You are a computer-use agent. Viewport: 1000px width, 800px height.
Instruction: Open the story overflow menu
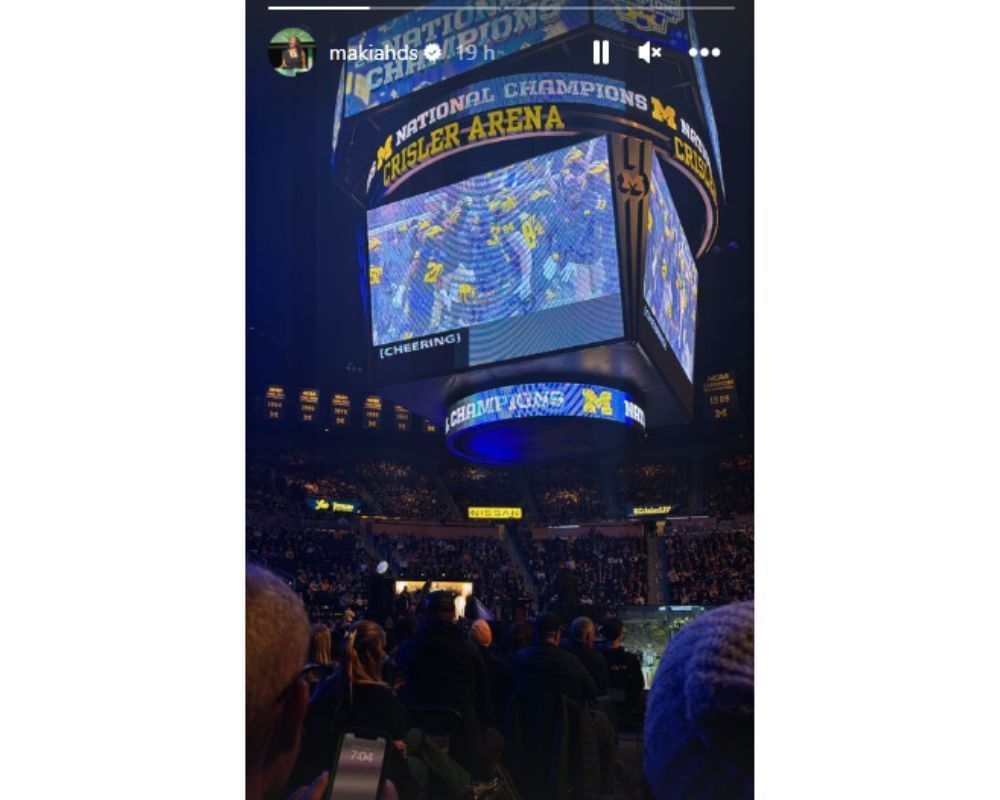[x=704, y=53]
